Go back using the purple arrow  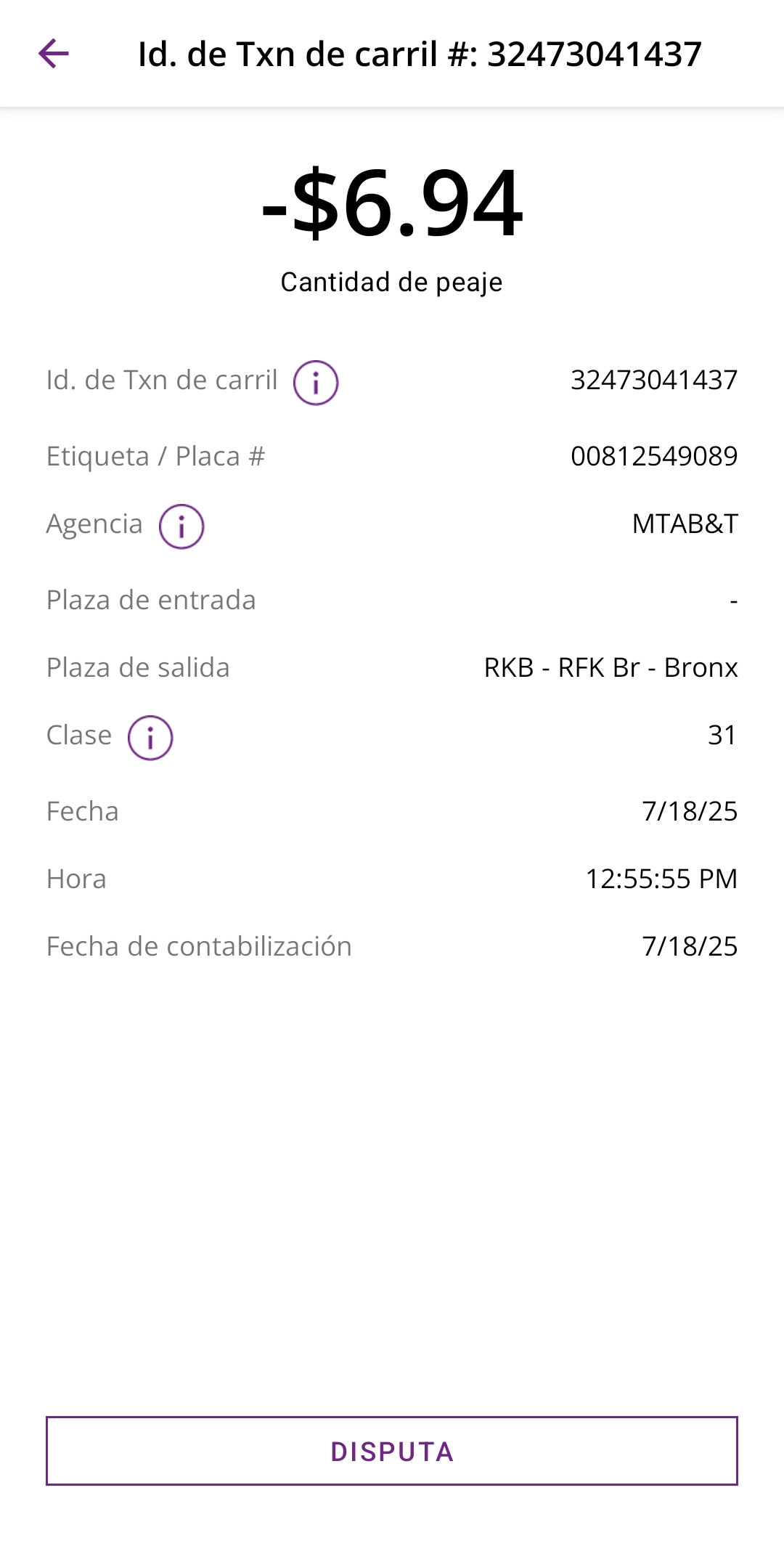coord(54,54)
